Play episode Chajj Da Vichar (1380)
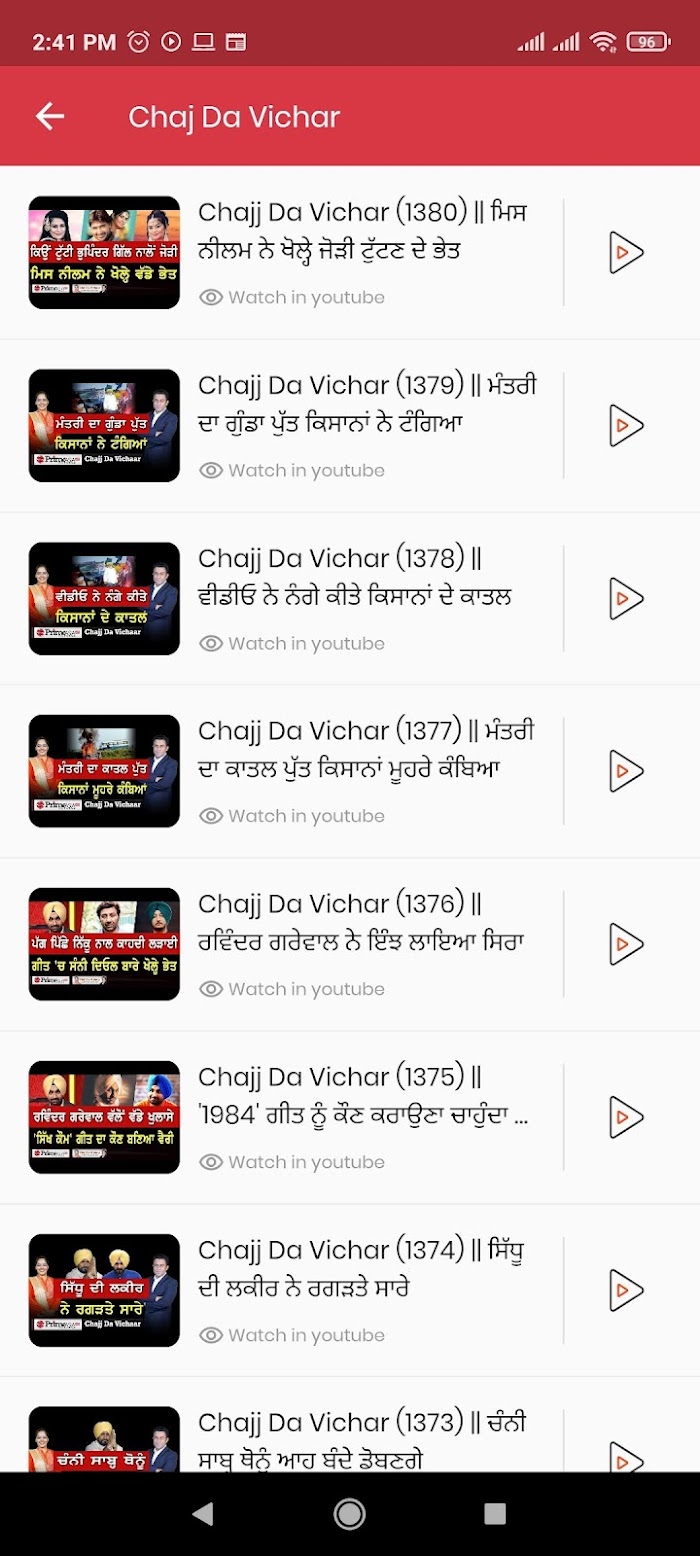Screen dimensions: 700x1556 point(626,253)
